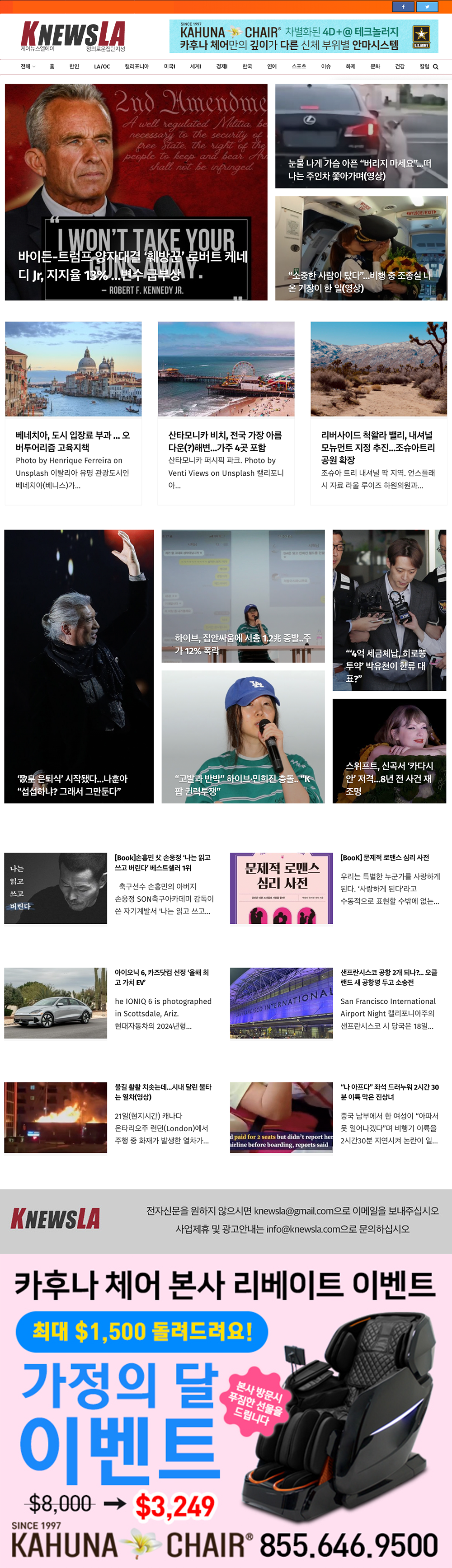
Task: Open the Santa Monica beach article
Action: pyautogui.click(x=225, y=441)
